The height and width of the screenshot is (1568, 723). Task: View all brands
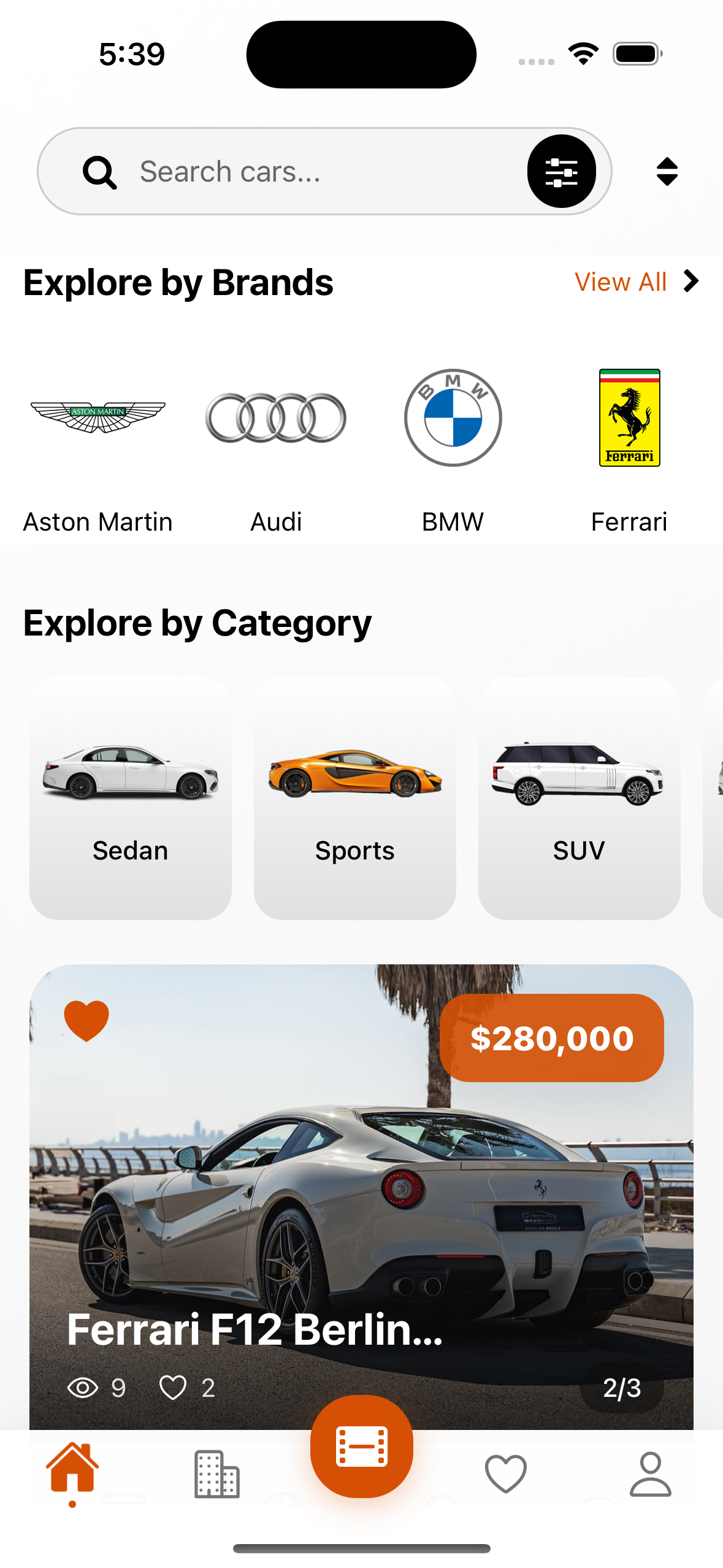(x=636, y=282)
